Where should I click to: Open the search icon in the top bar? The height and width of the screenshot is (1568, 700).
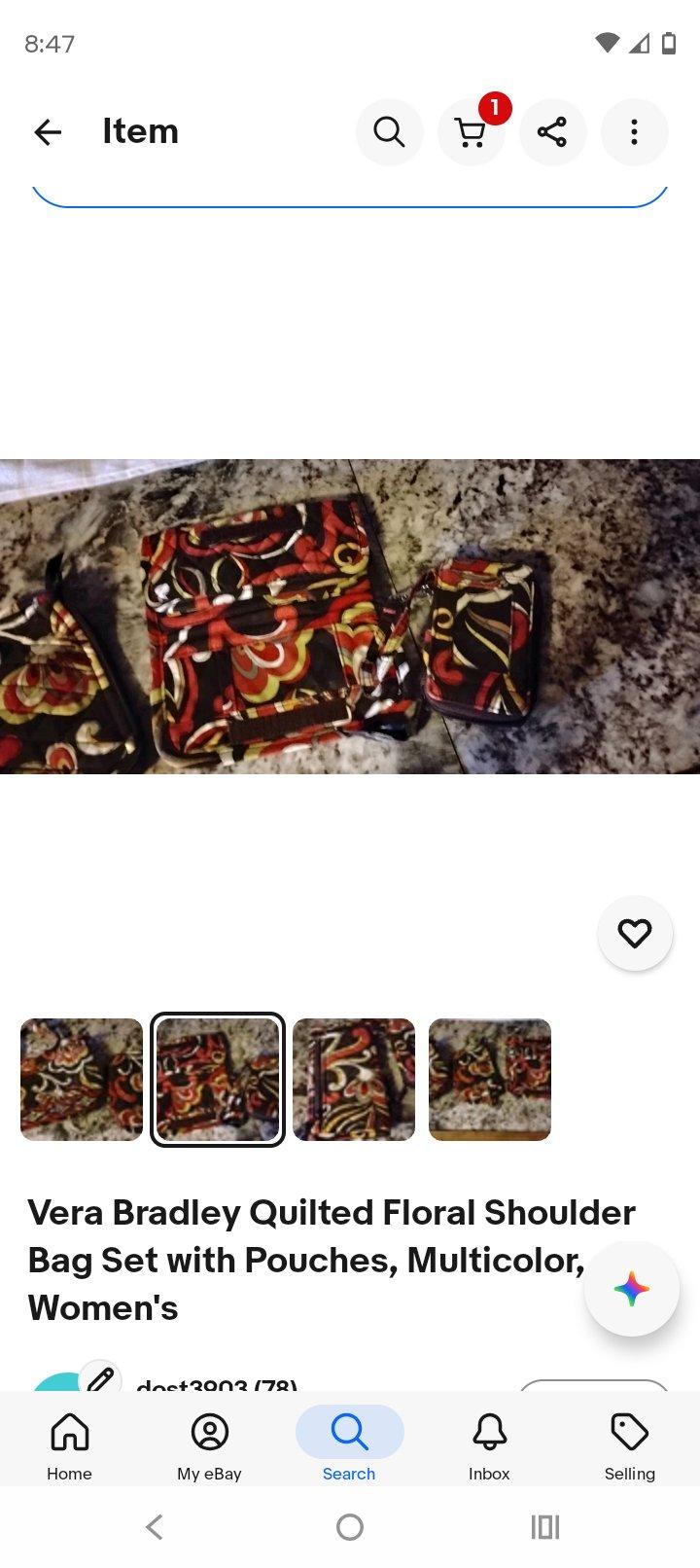tap(390, 131)
